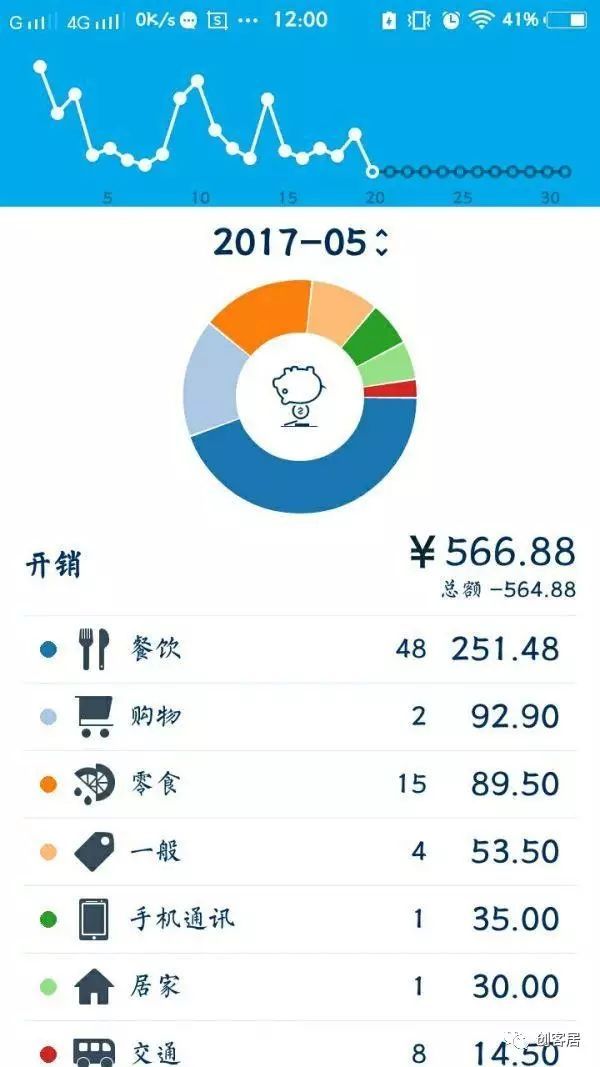Open 手机通讯 expense details

[300, 918]
